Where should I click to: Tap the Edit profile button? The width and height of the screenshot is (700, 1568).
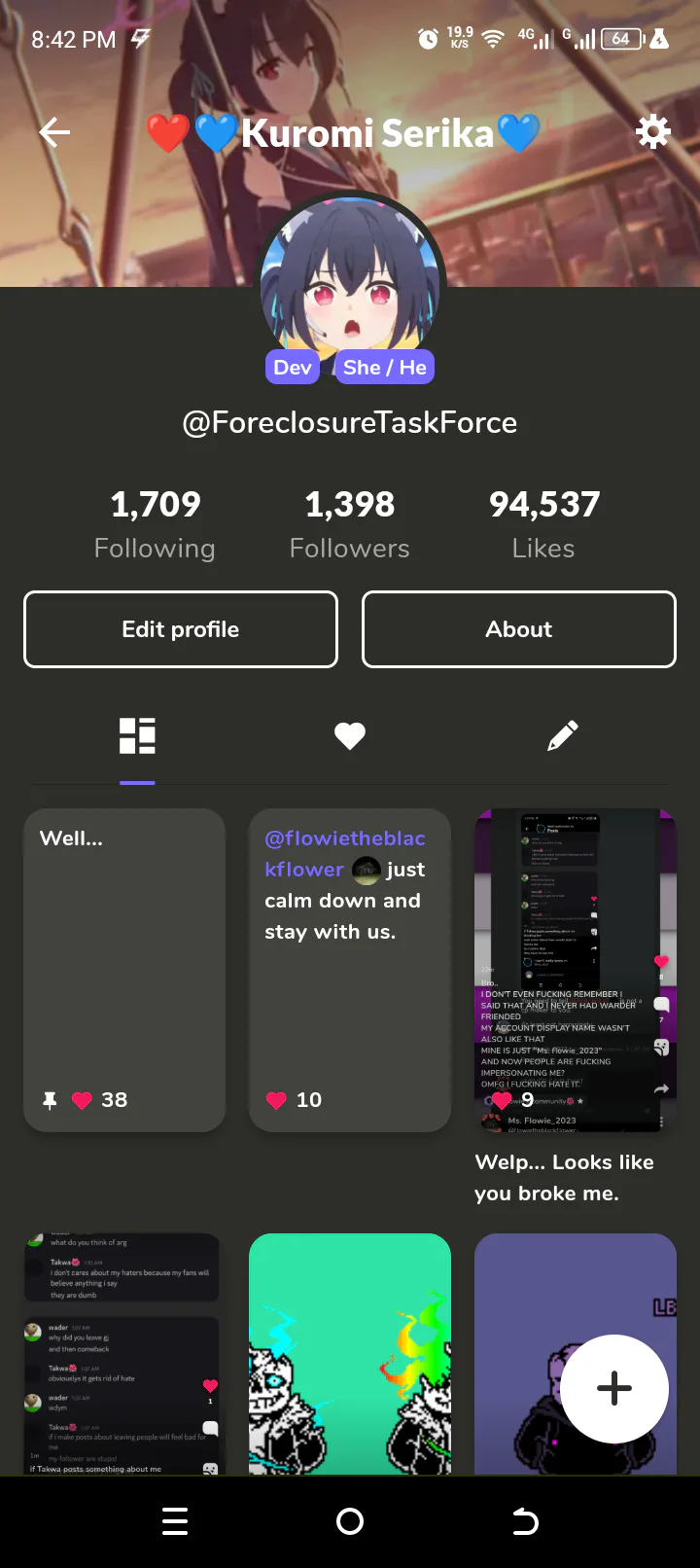[x=181, y=629]
